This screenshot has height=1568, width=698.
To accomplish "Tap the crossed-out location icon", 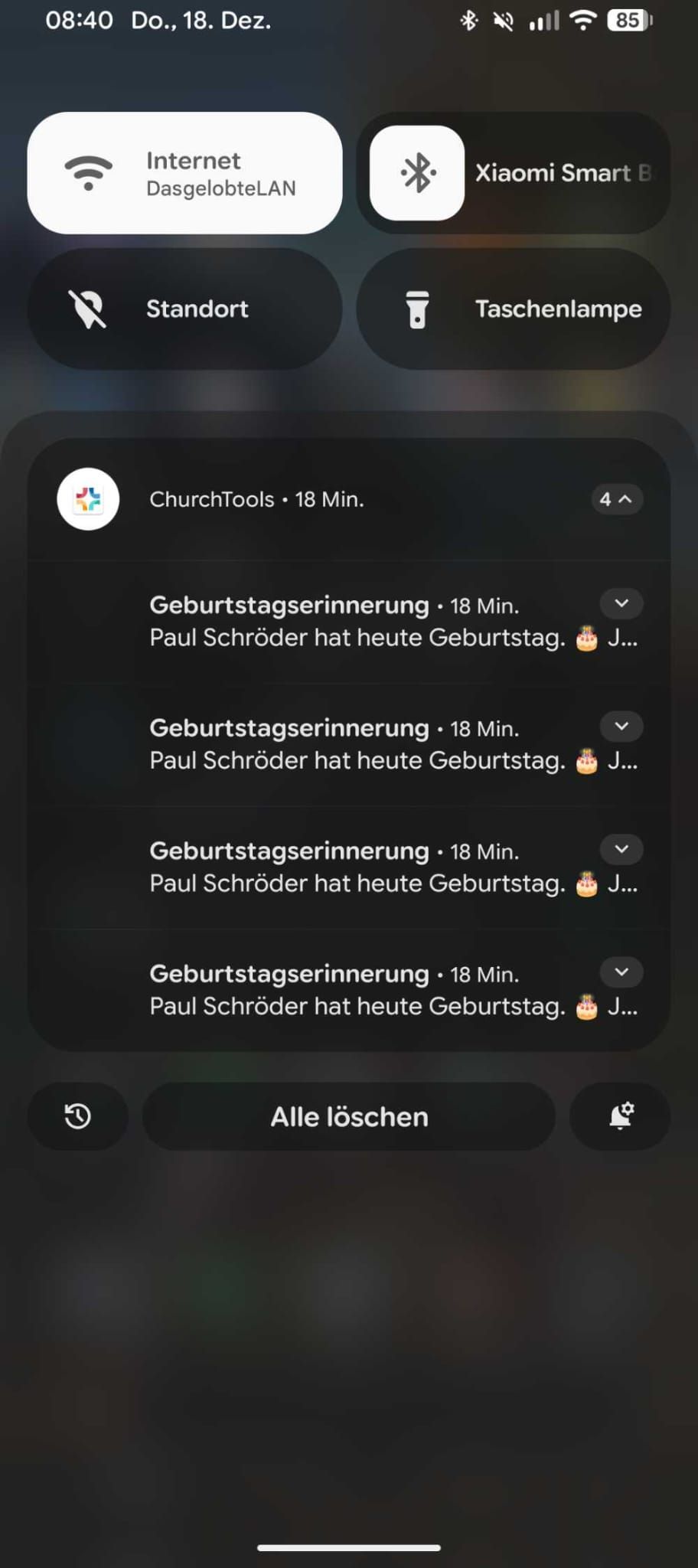I will point(88,308).
